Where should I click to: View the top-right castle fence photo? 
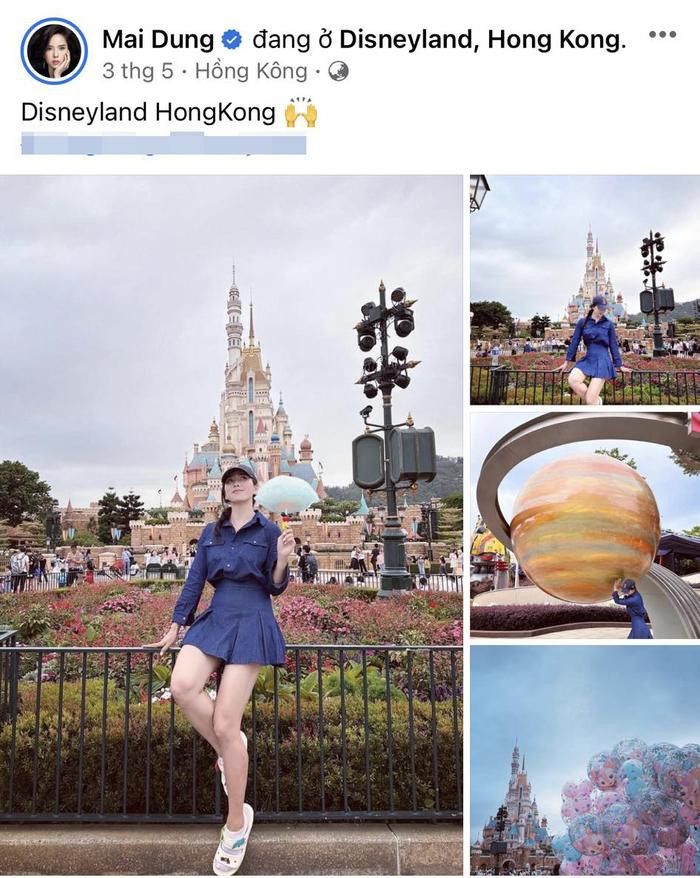(585, 290)
